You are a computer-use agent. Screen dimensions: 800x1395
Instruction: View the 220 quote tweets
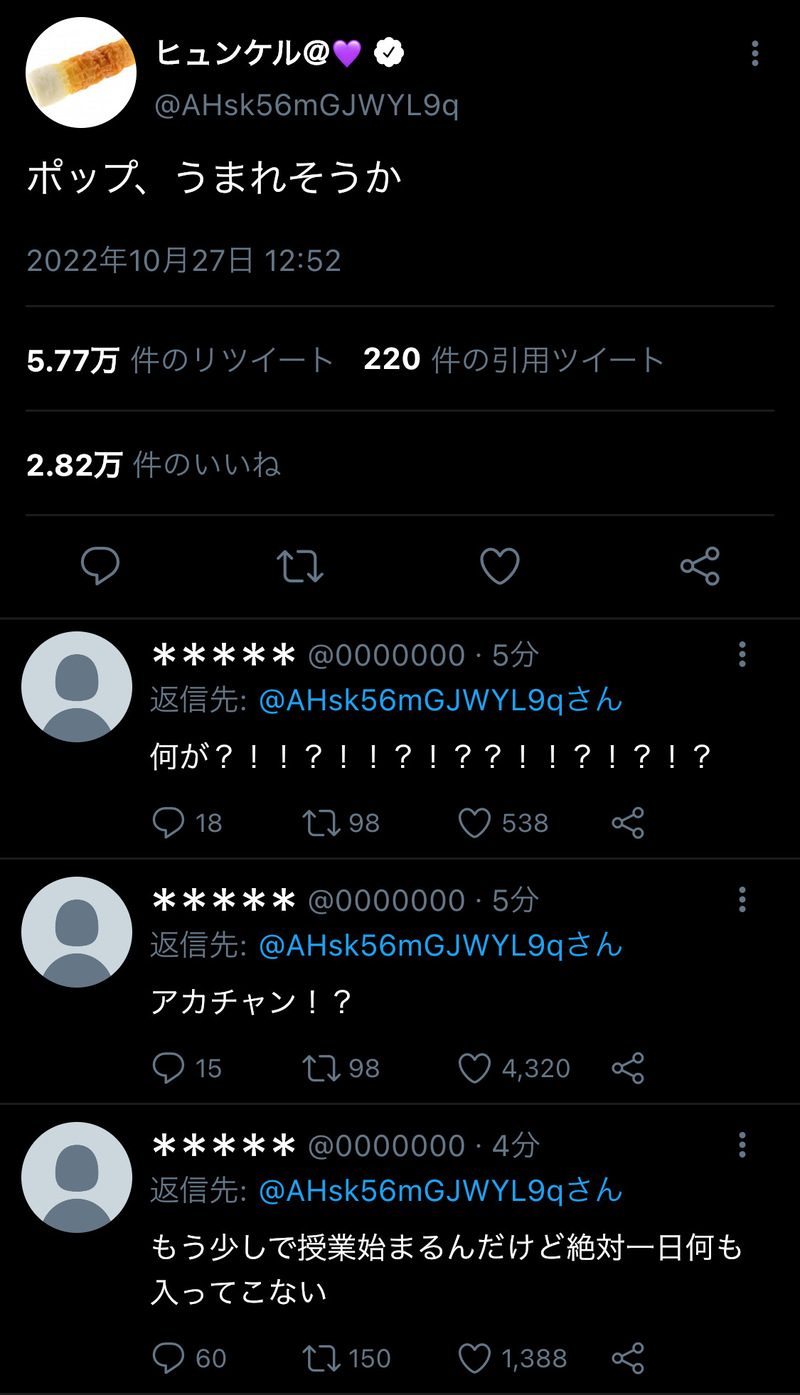tap(513, 360)
